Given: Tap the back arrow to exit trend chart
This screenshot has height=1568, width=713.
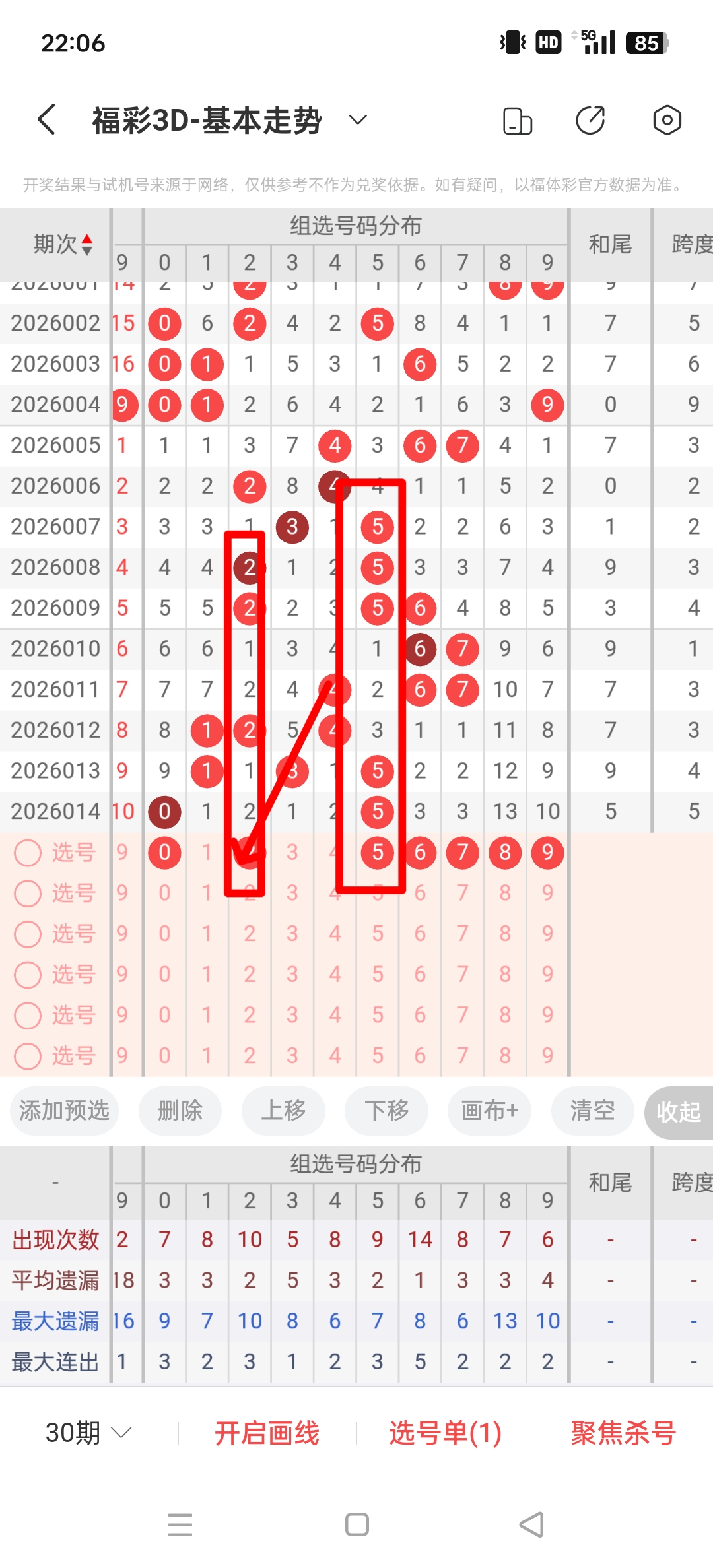Looking at the screenshot, I should (45, 120).
